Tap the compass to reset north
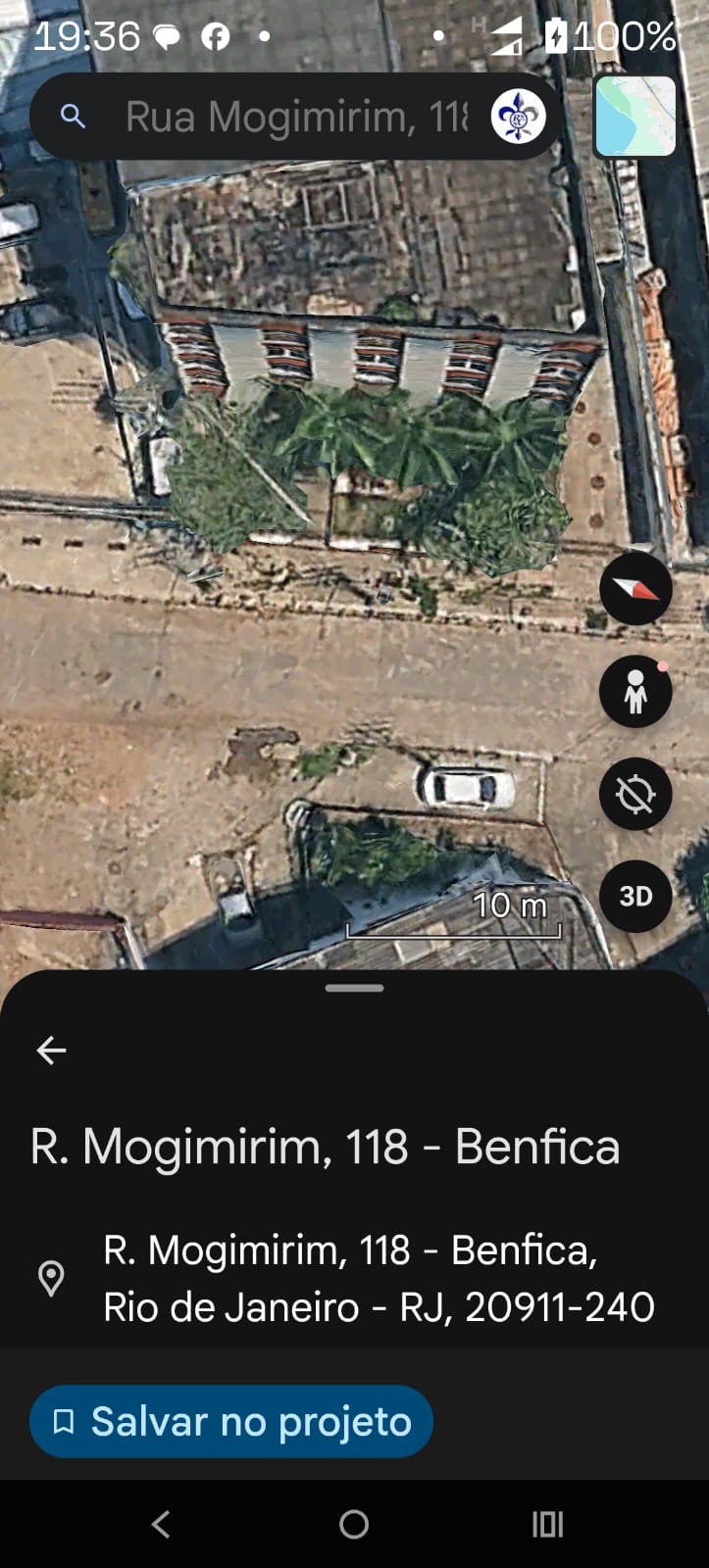709x1568 pixels. click(x=635, y=589)
